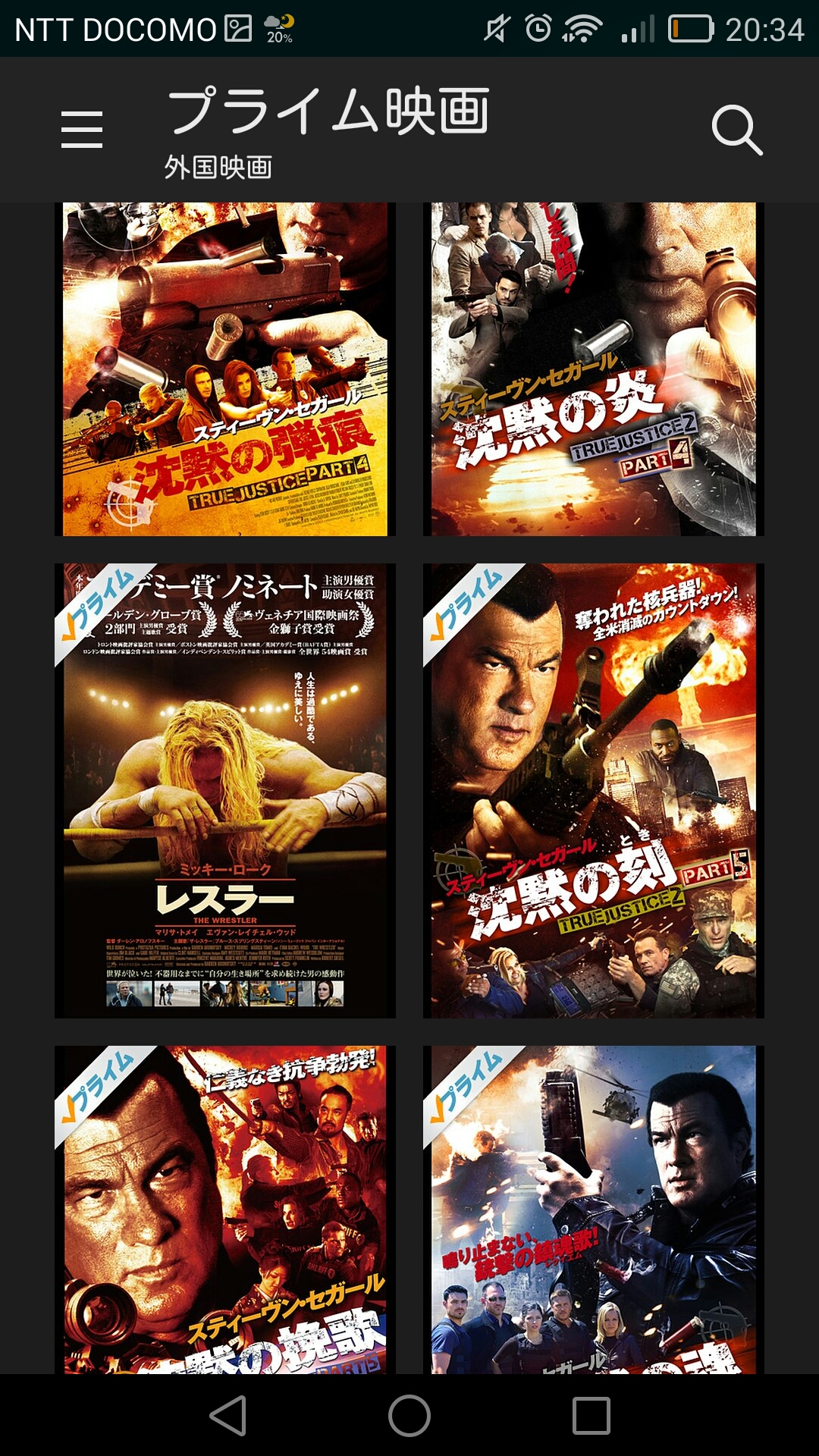819x1456 pixels.
Task: Open レスラー (The Wrestler) movie tile
Action: pos(225,790)
